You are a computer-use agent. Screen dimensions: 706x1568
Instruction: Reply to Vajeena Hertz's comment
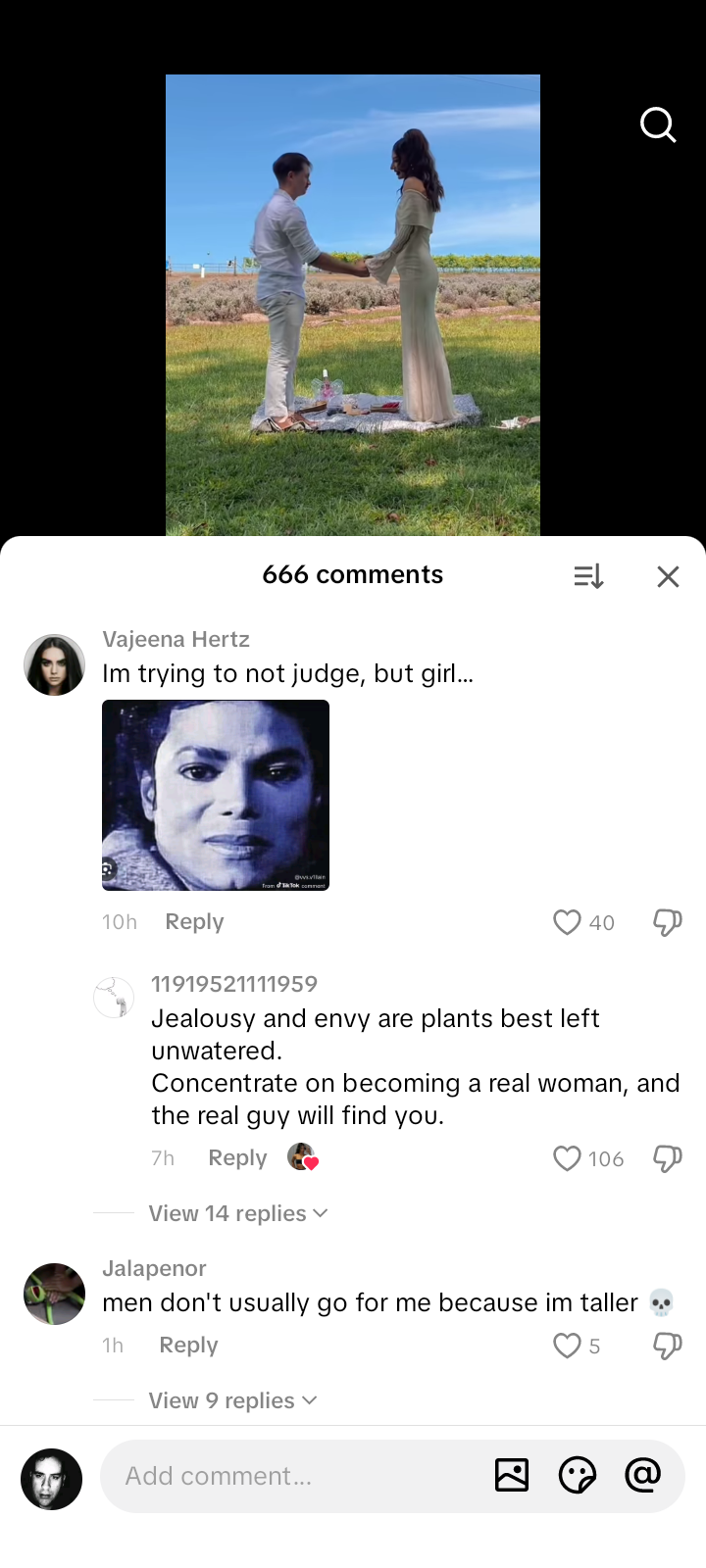pos(194,922)
